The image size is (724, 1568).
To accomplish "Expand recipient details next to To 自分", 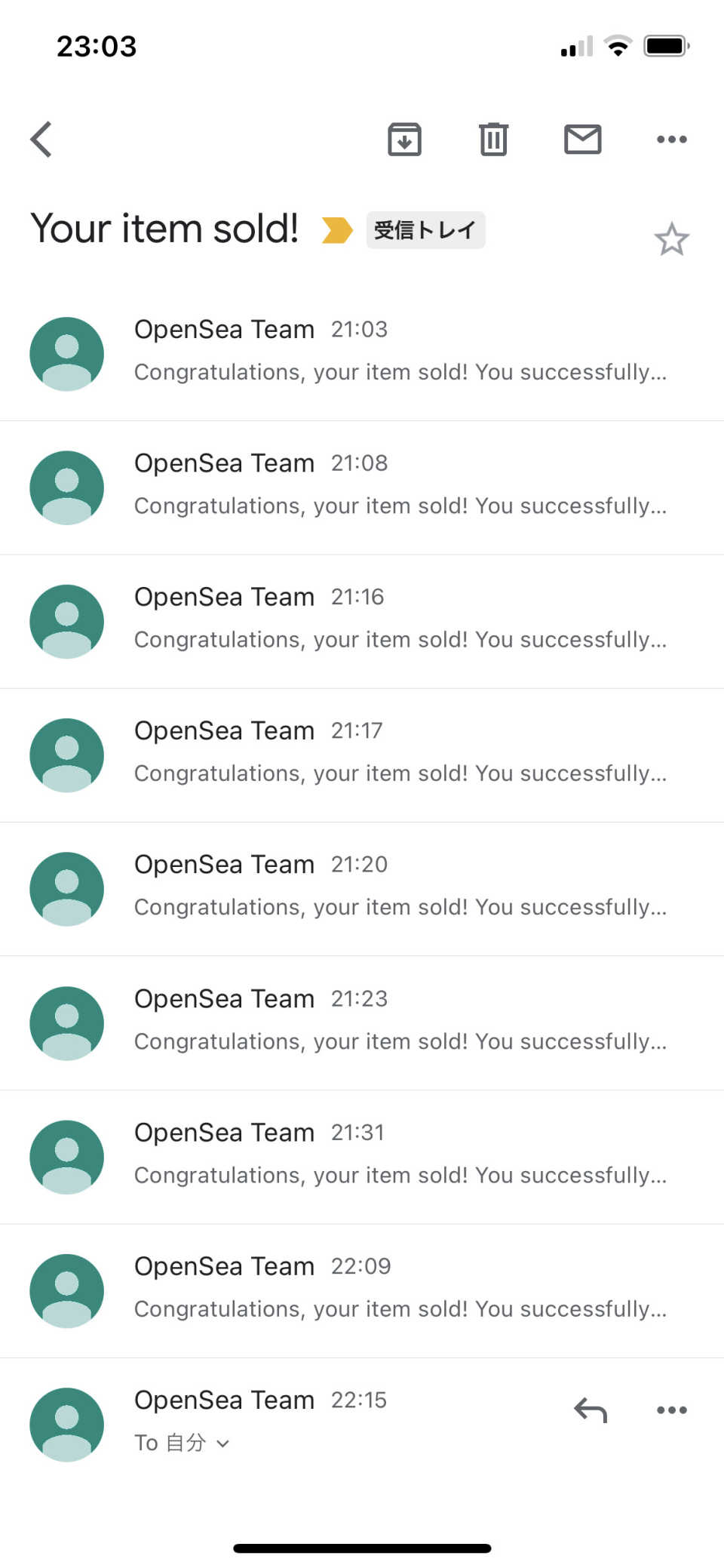I will click(222, 1443).
